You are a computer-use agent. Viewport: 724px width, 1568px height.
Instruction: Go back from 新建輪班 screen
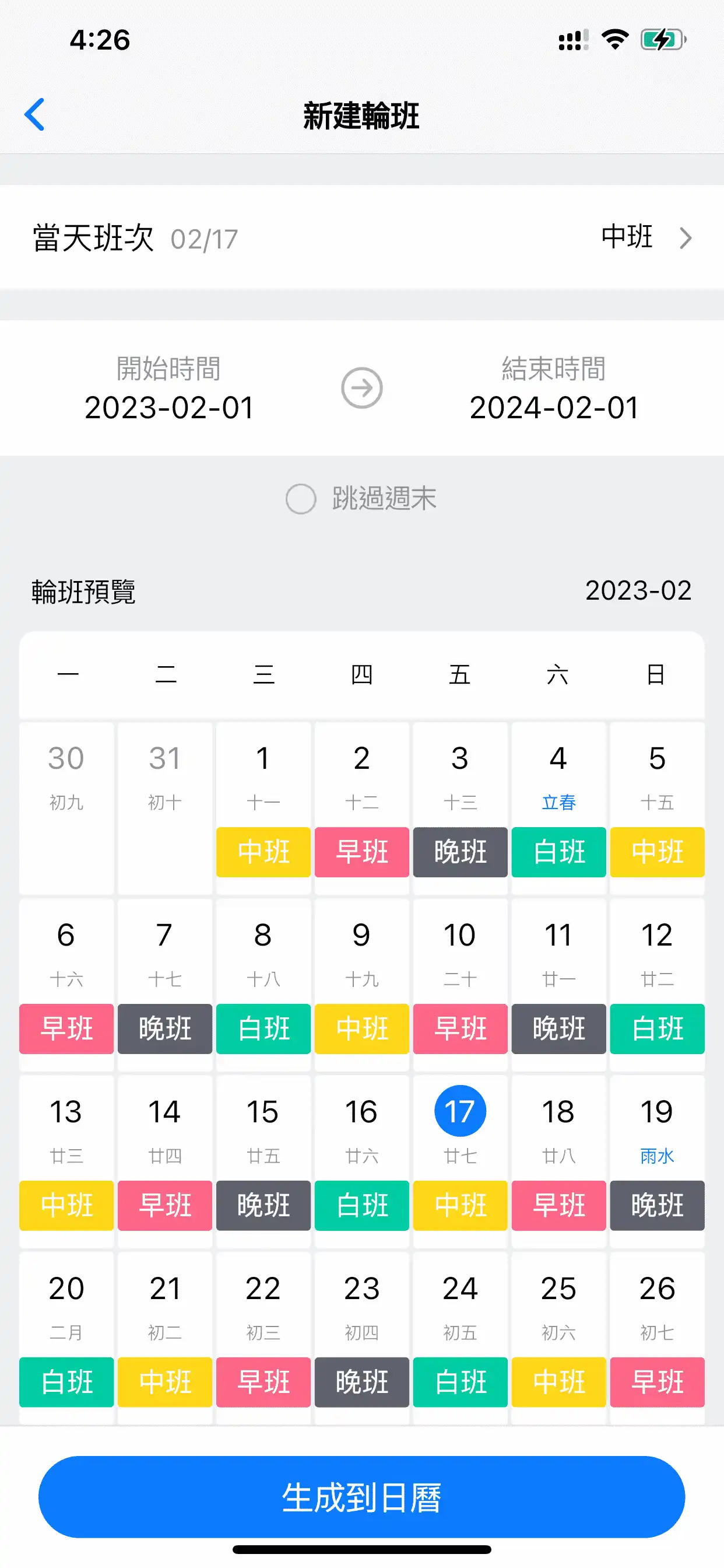tap(34, 114)
